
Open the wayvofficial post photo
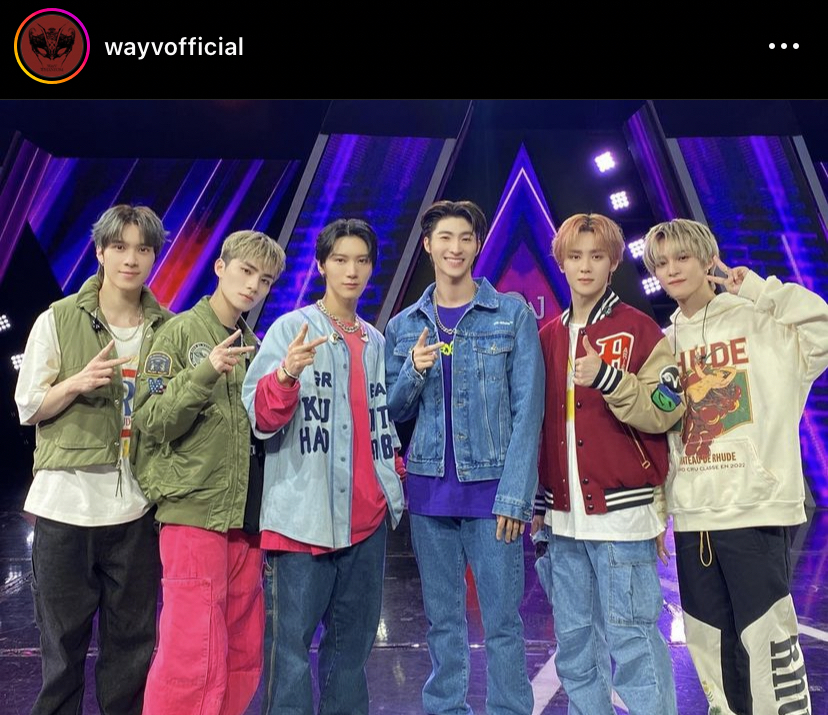[414, 406]
